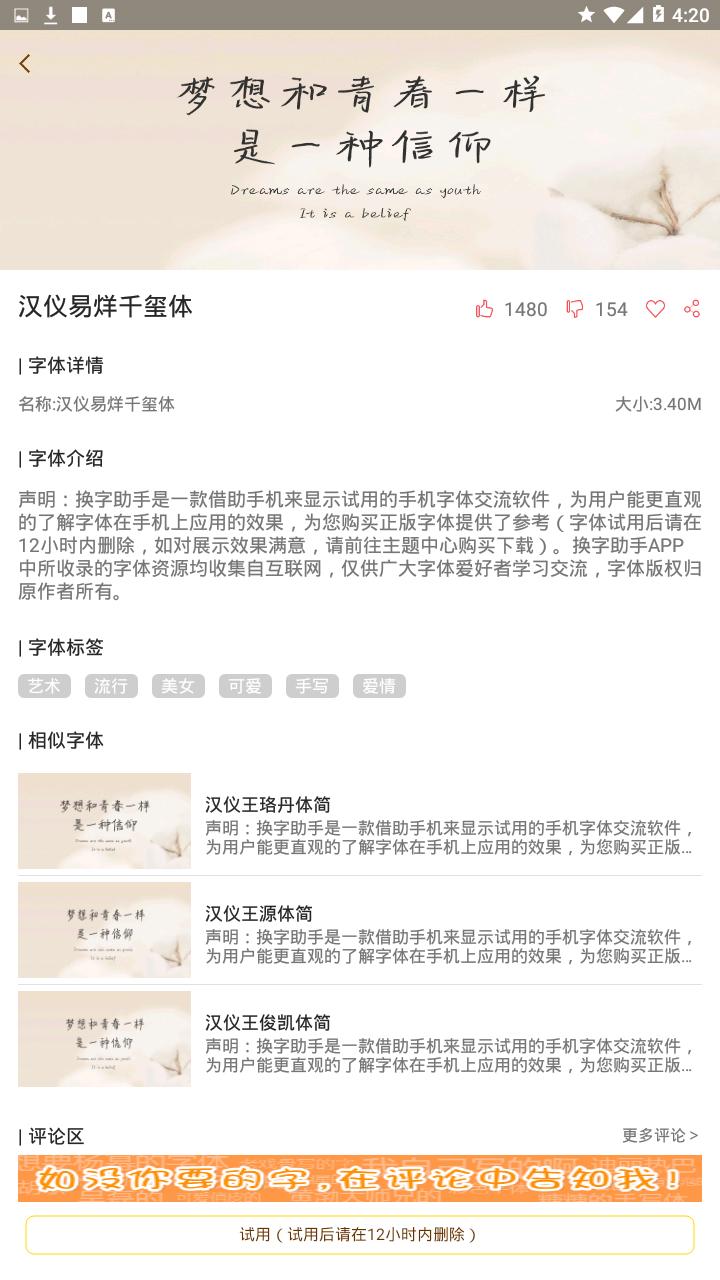Tap the 试用 trial button
Screen dimensions: 720x1280
point(360,1235)
